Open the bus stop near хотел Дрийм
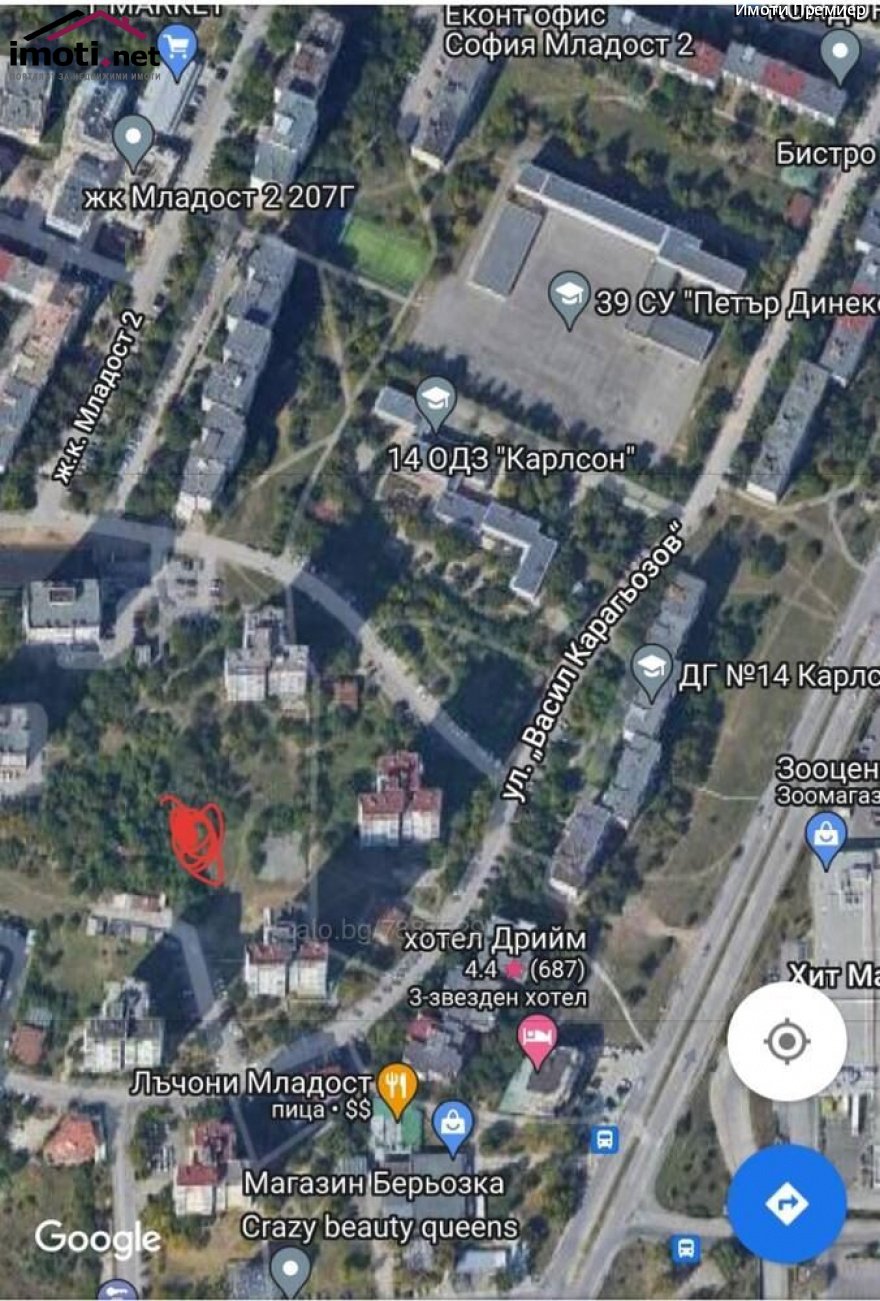The image size is (880, 1301). coord(604,1139)
